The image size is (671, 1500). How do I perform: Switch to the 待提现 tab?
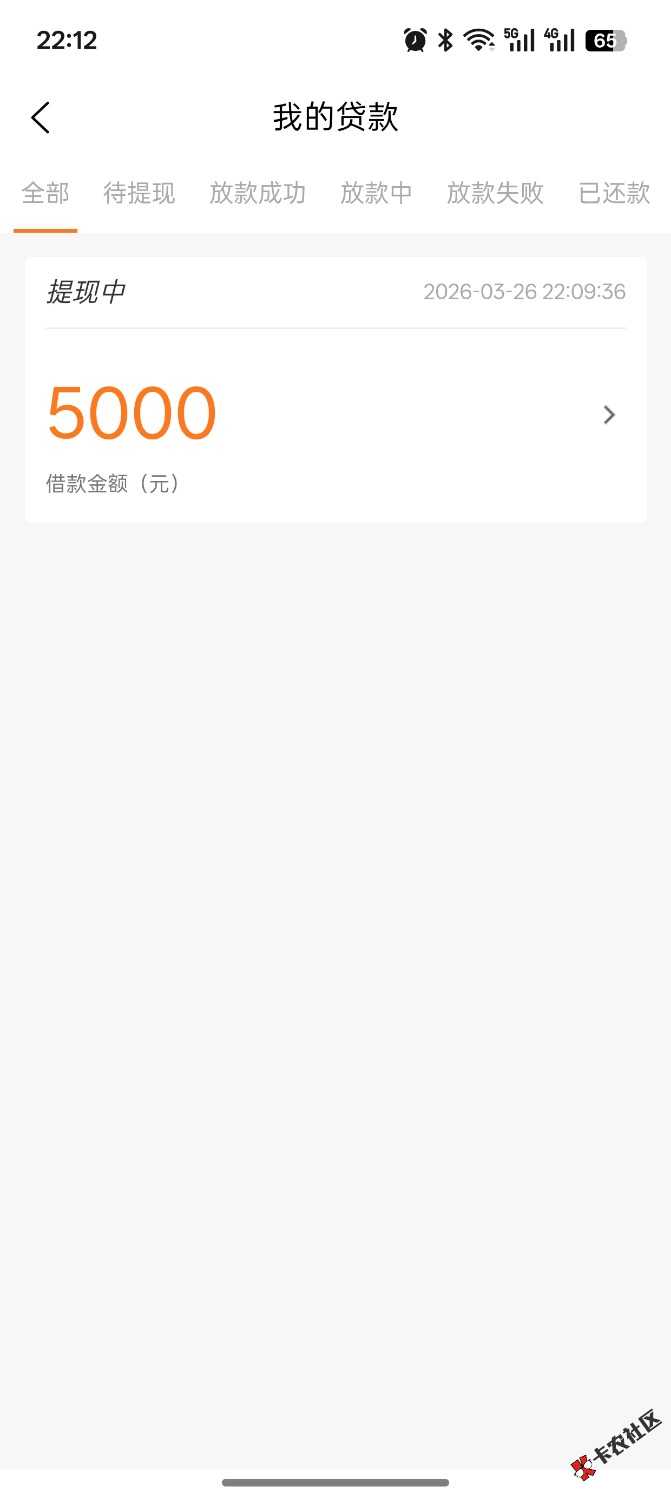click(139, 193)
